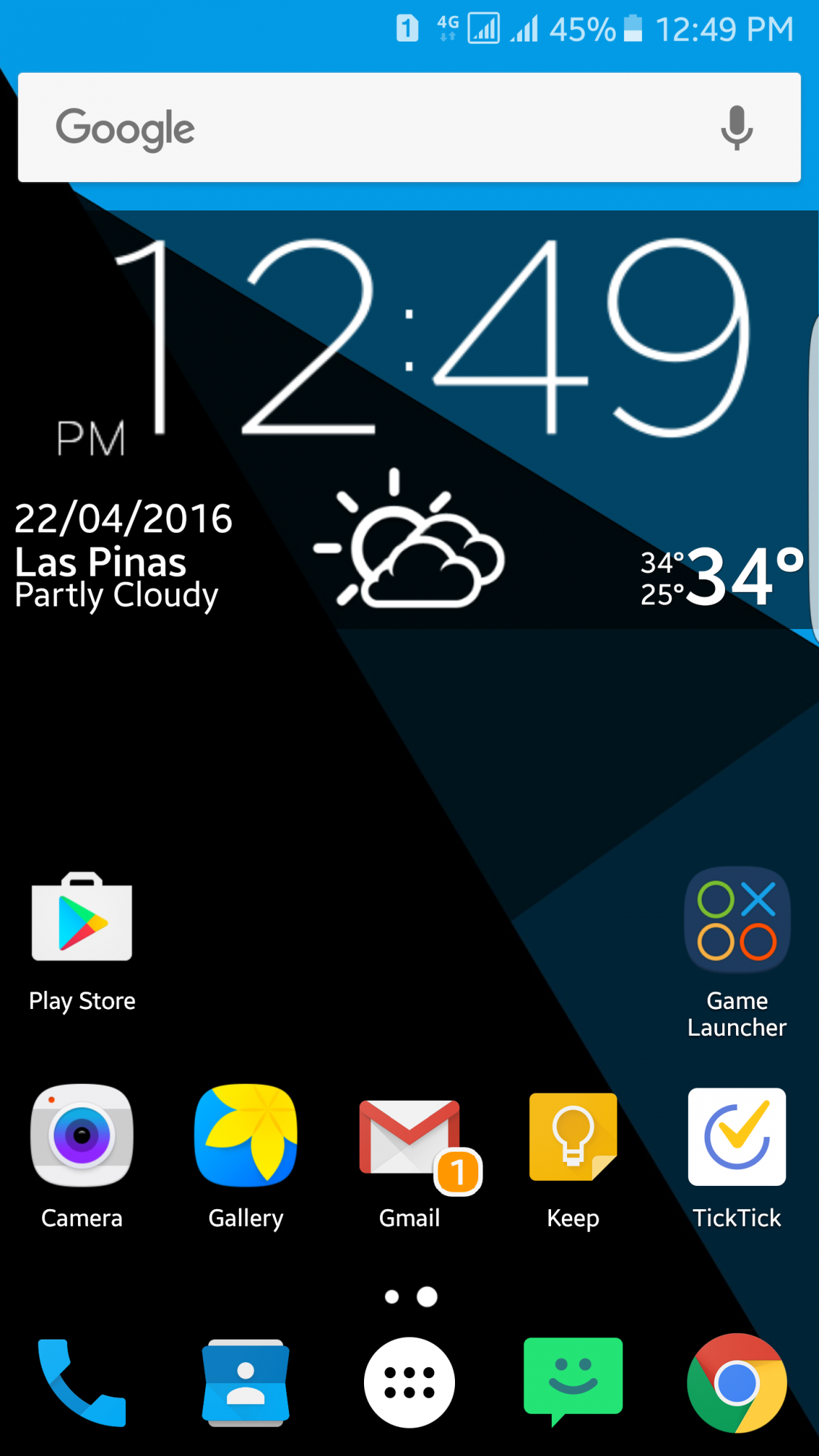Open the Phone dialer
The height and width of the screenshot is (1456, 819).
click(82, 1382)
